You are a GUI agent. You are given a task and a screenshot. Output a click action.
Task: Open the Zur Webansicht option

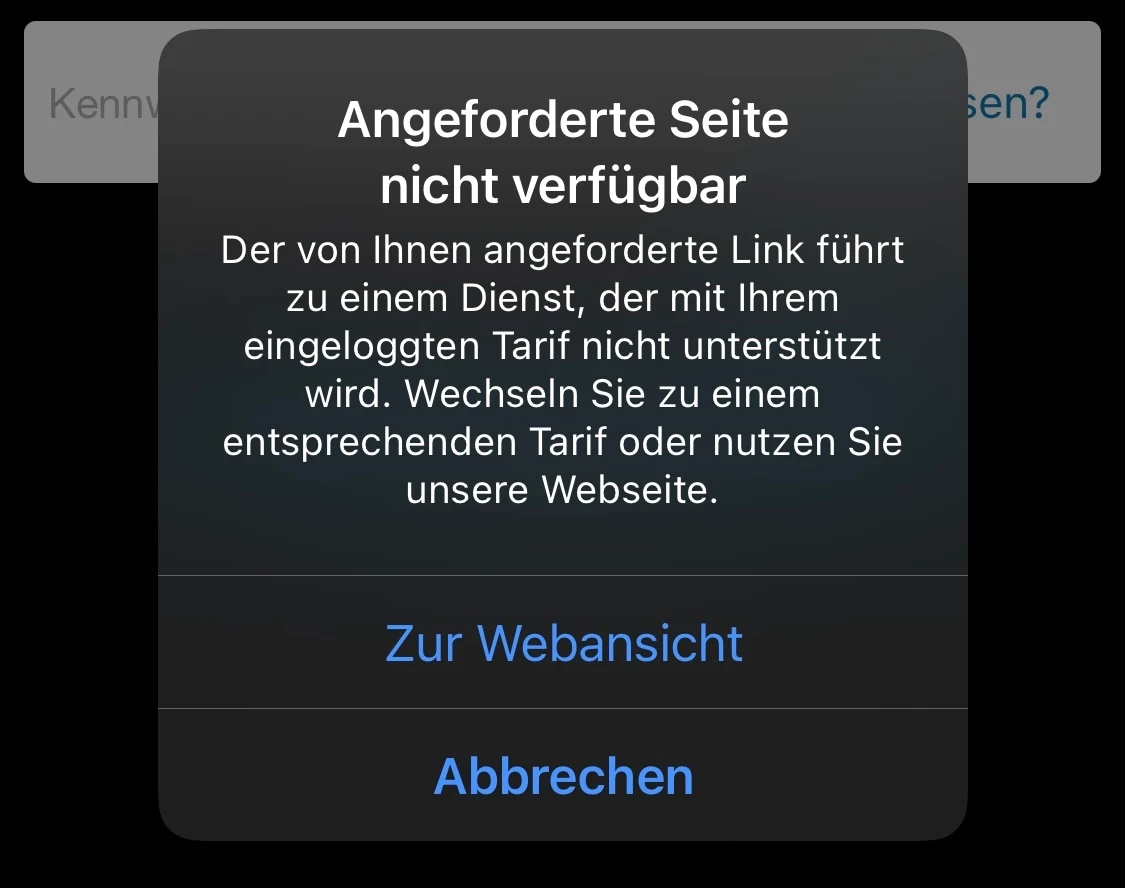(563, 643)
